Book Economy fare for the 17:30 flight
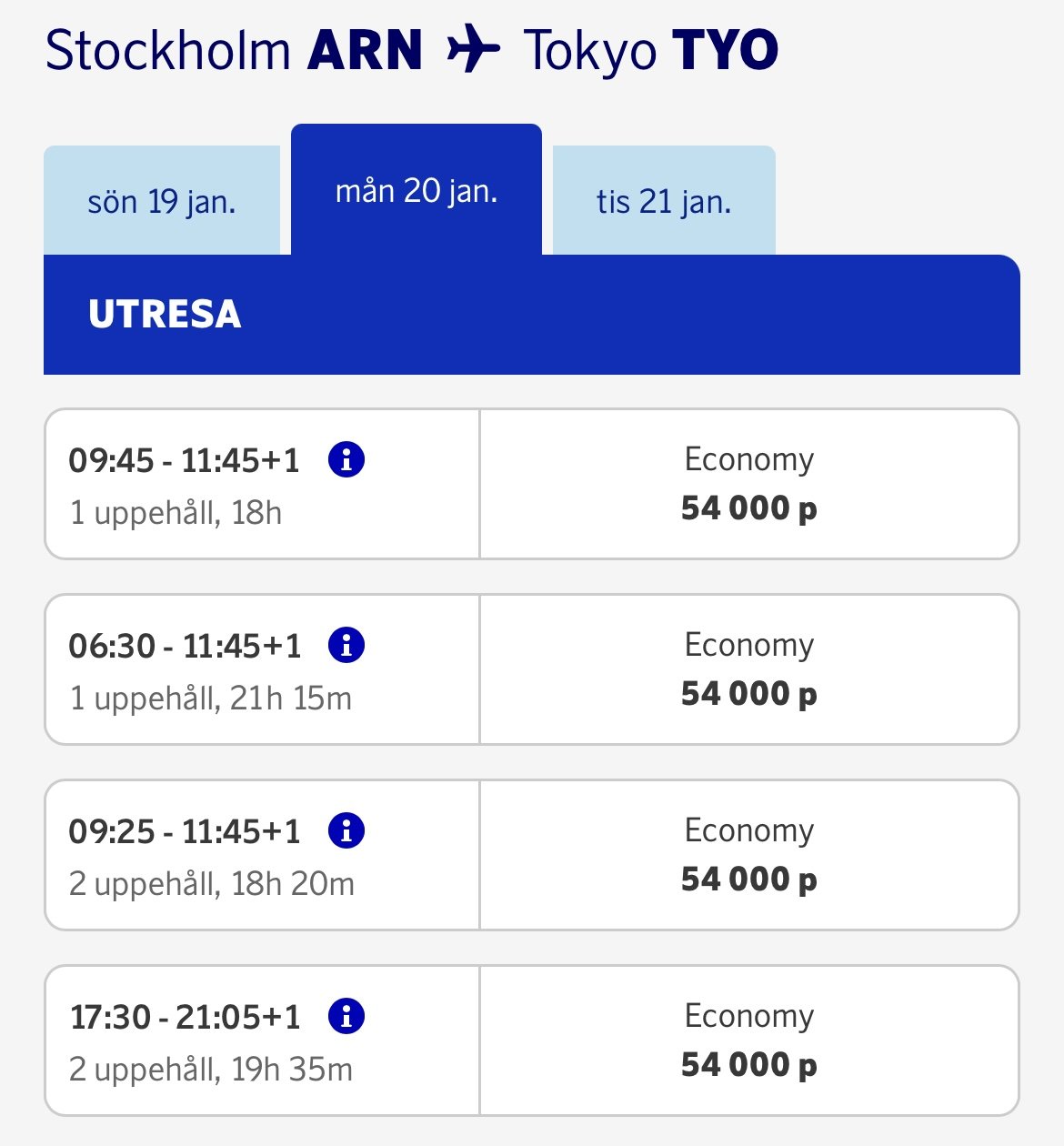1064x1146 pixels. pos(748,1040)
